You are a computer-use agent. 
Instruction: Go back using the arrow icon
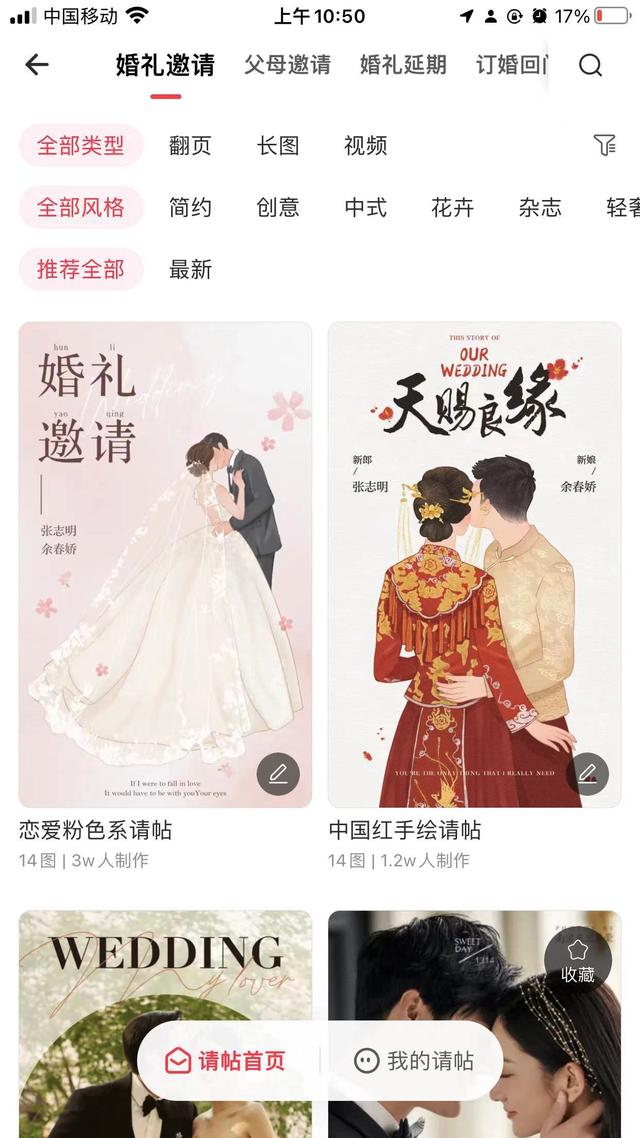pyautogui.click(x=37, y=65)
